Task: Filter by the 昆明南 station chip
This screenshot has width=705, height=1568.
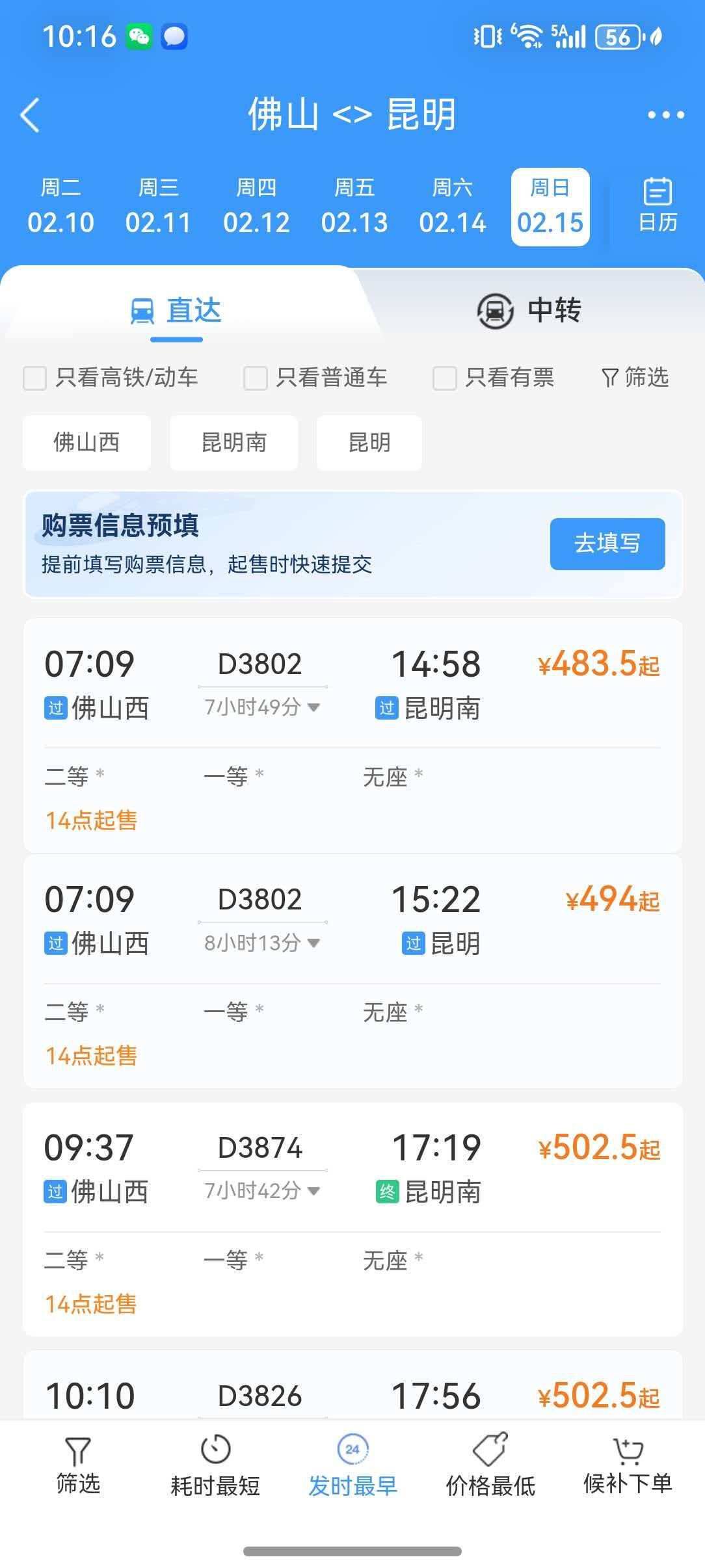Action: (x=233, y=443)
